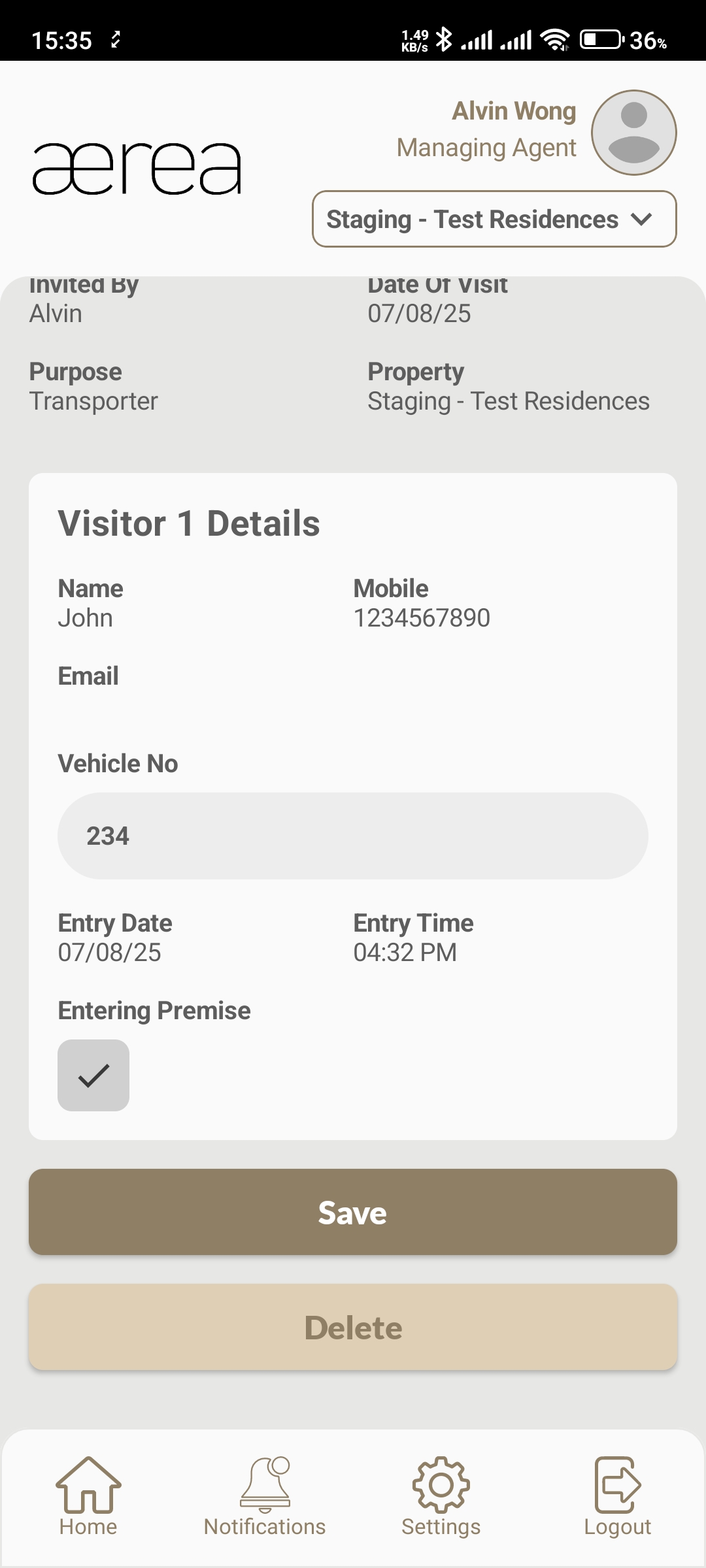
Task: Open Alvin Wong's profile avatar
Action: coord(633,133)
